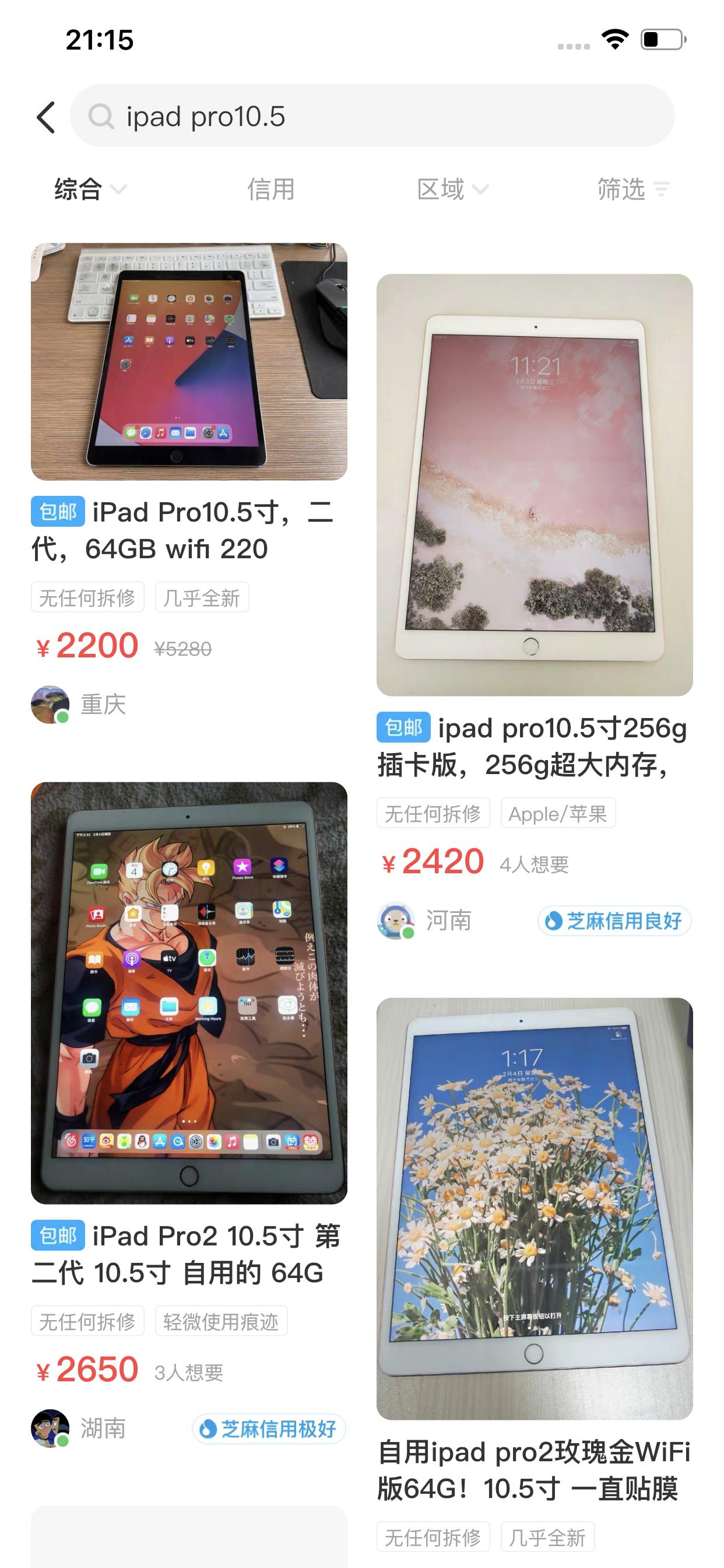Tap the search magnifier icon
Viewport: 724px width, 1568px height.
(x=103, y=116)
